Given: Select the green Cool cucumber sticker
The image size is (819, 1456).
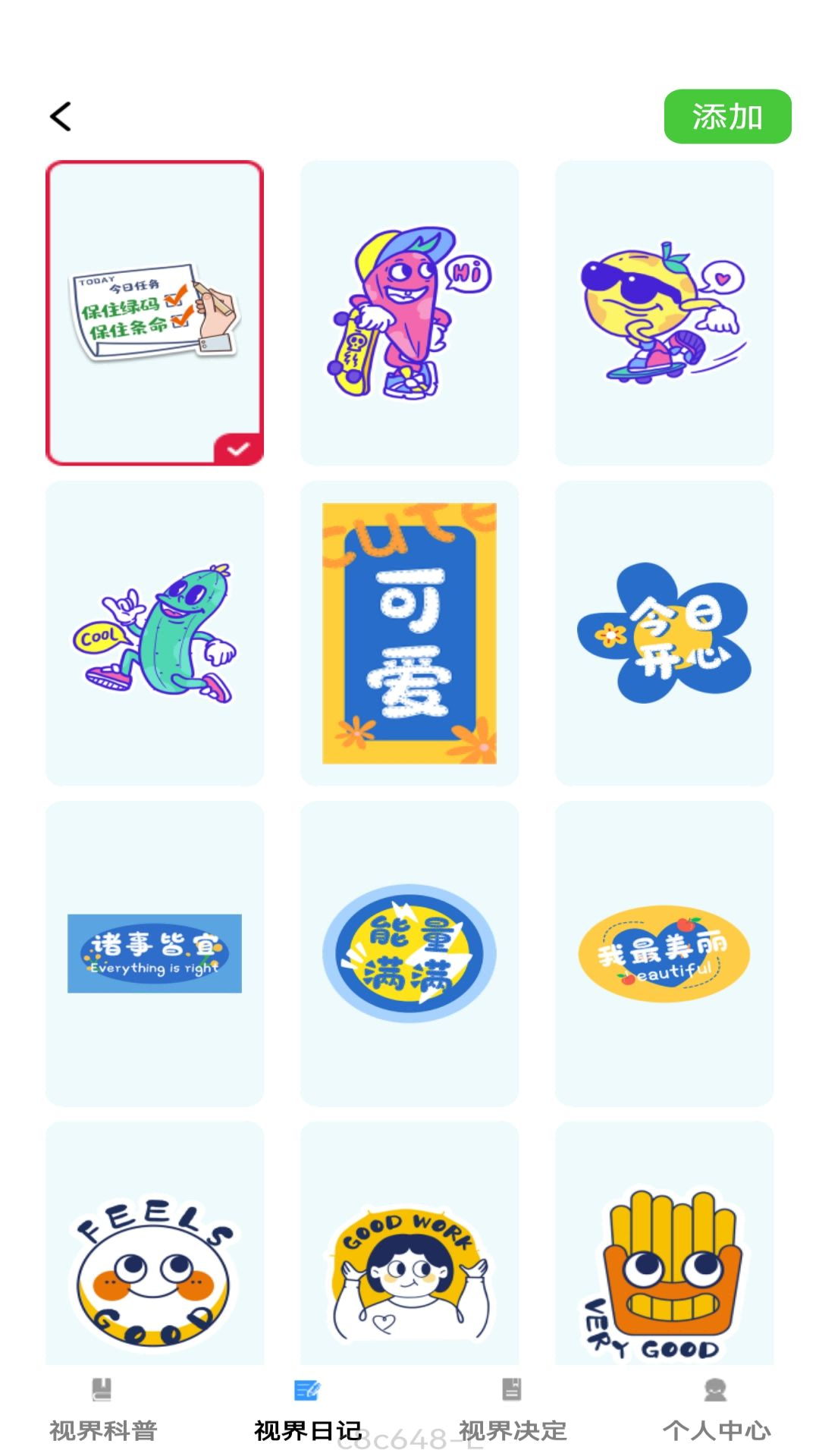Looking at the screenshot, I should tap(155, 633).
